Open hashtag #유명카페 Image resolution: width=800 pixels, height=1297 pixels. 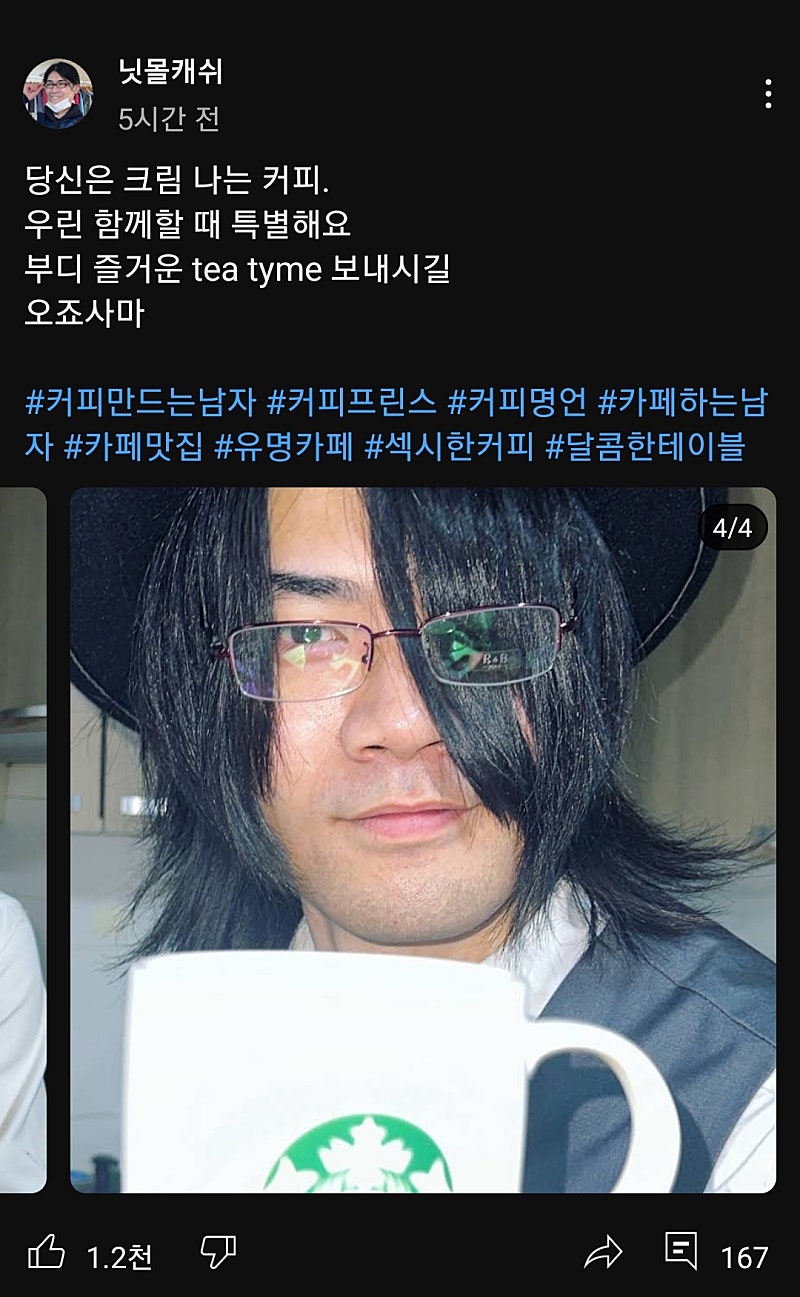click(x=284, y=446)
